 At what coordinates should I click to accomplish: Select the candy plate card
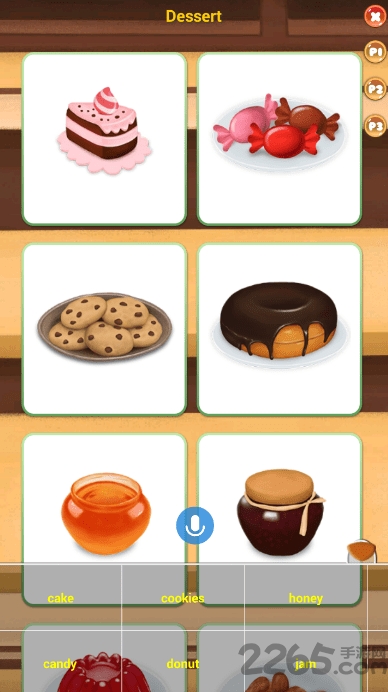pyautogui.click(x=279, y=139)
